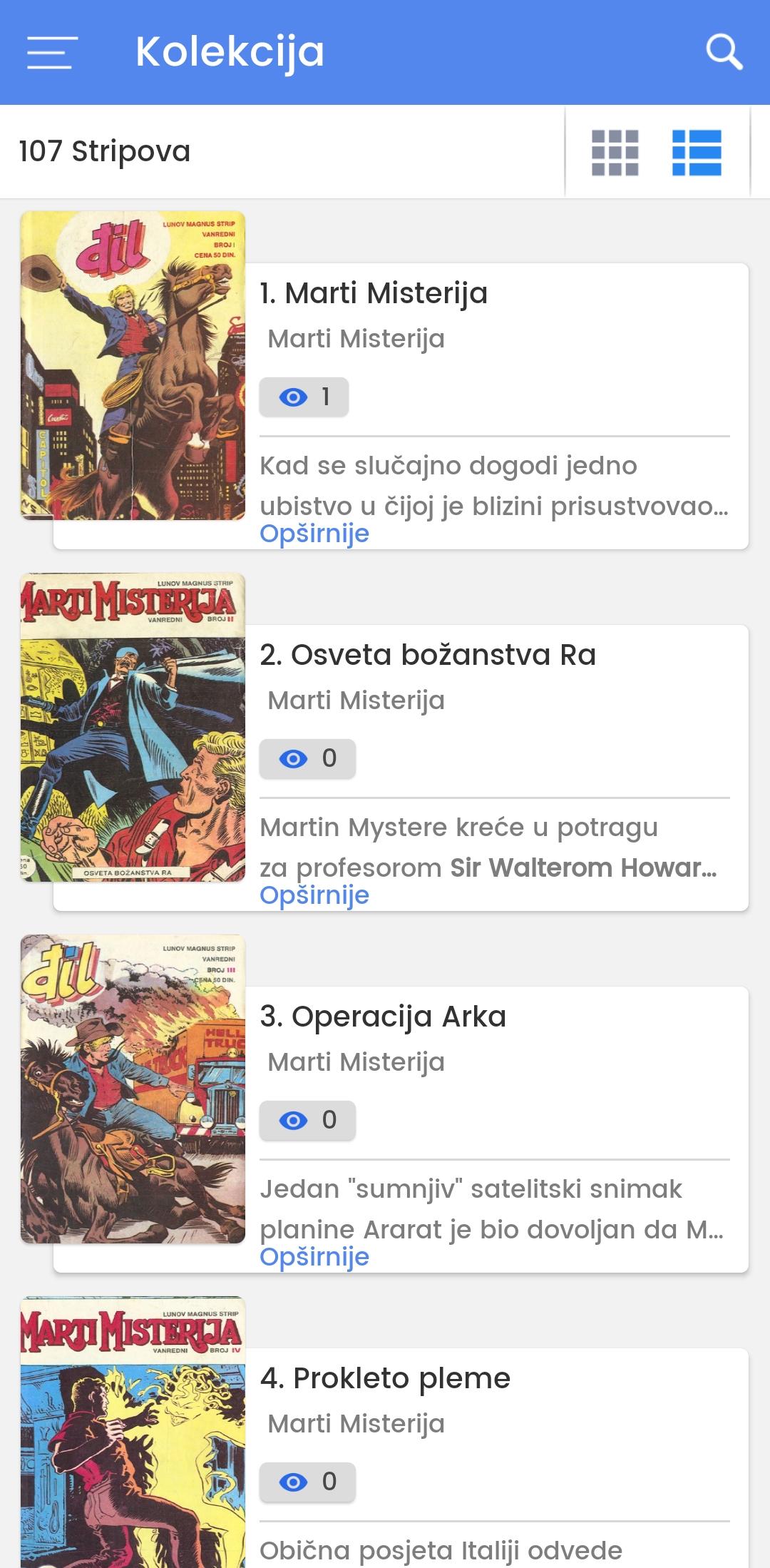Screen dimensions: 770x1568
Task: Select the list view layout
Action: (x=697, y=152)
